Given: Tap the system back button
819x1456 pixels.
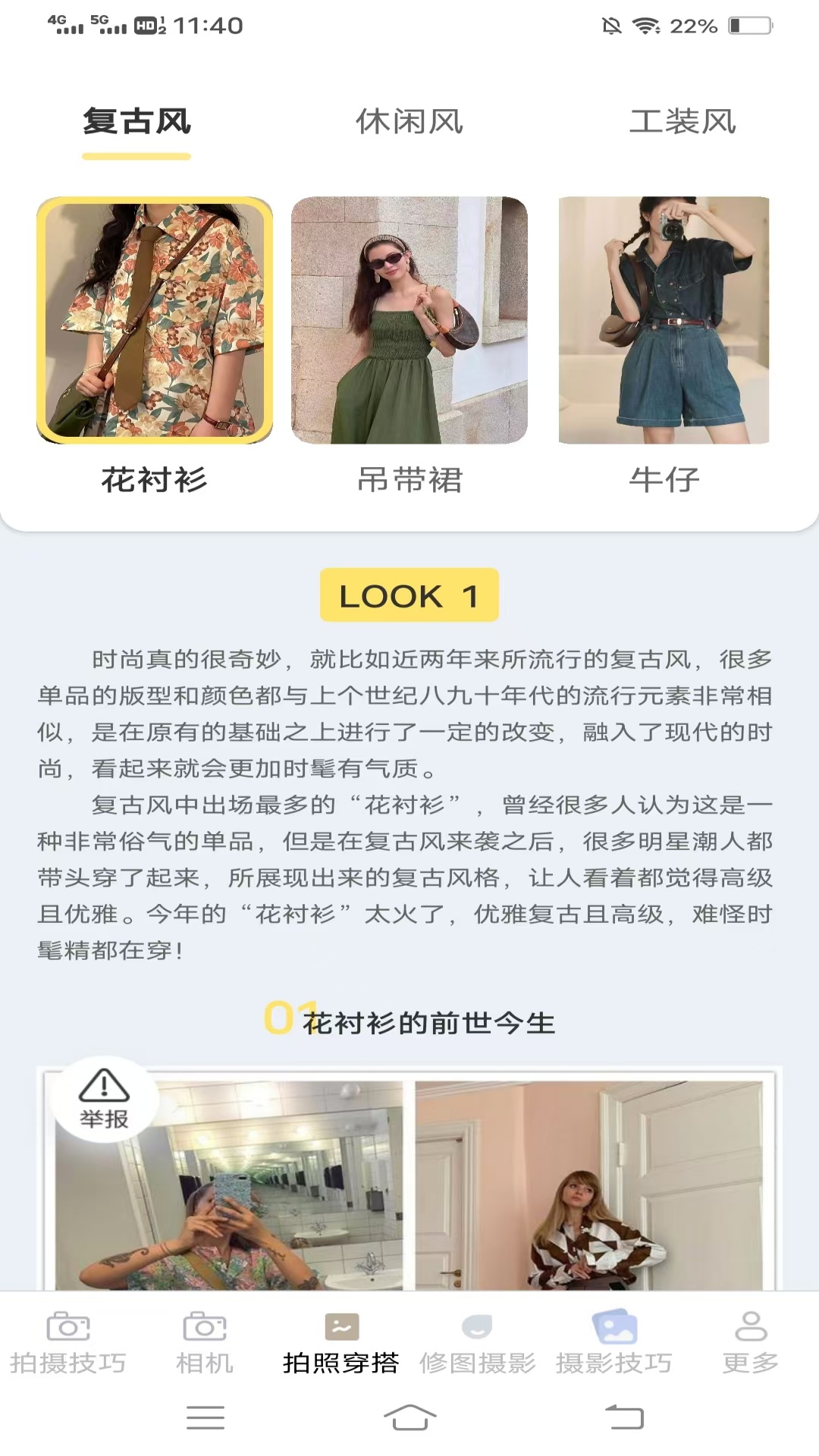Looking at the screenshot, I should (x=623, y=1417).
